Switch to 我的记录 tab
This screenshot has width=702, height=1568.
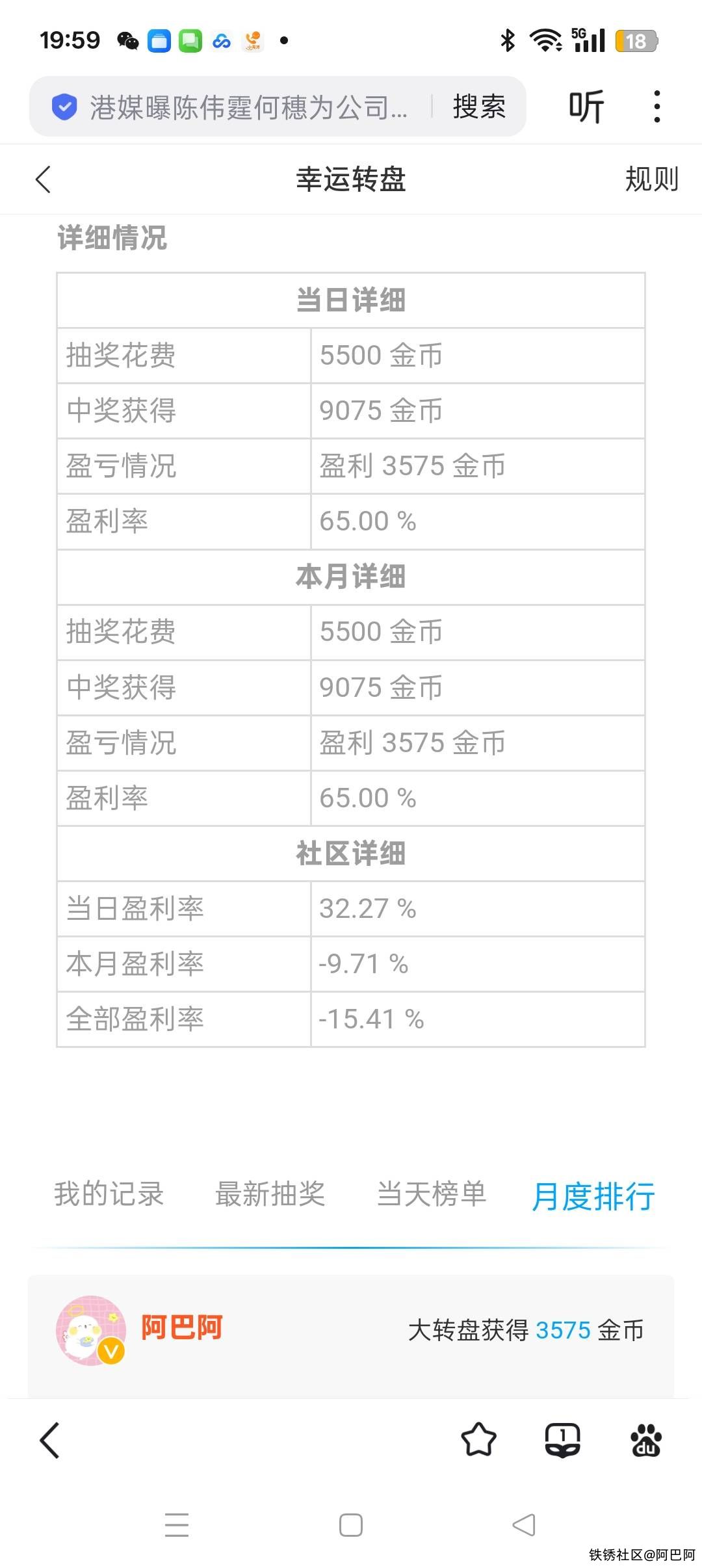click(x=109, y=1194)
